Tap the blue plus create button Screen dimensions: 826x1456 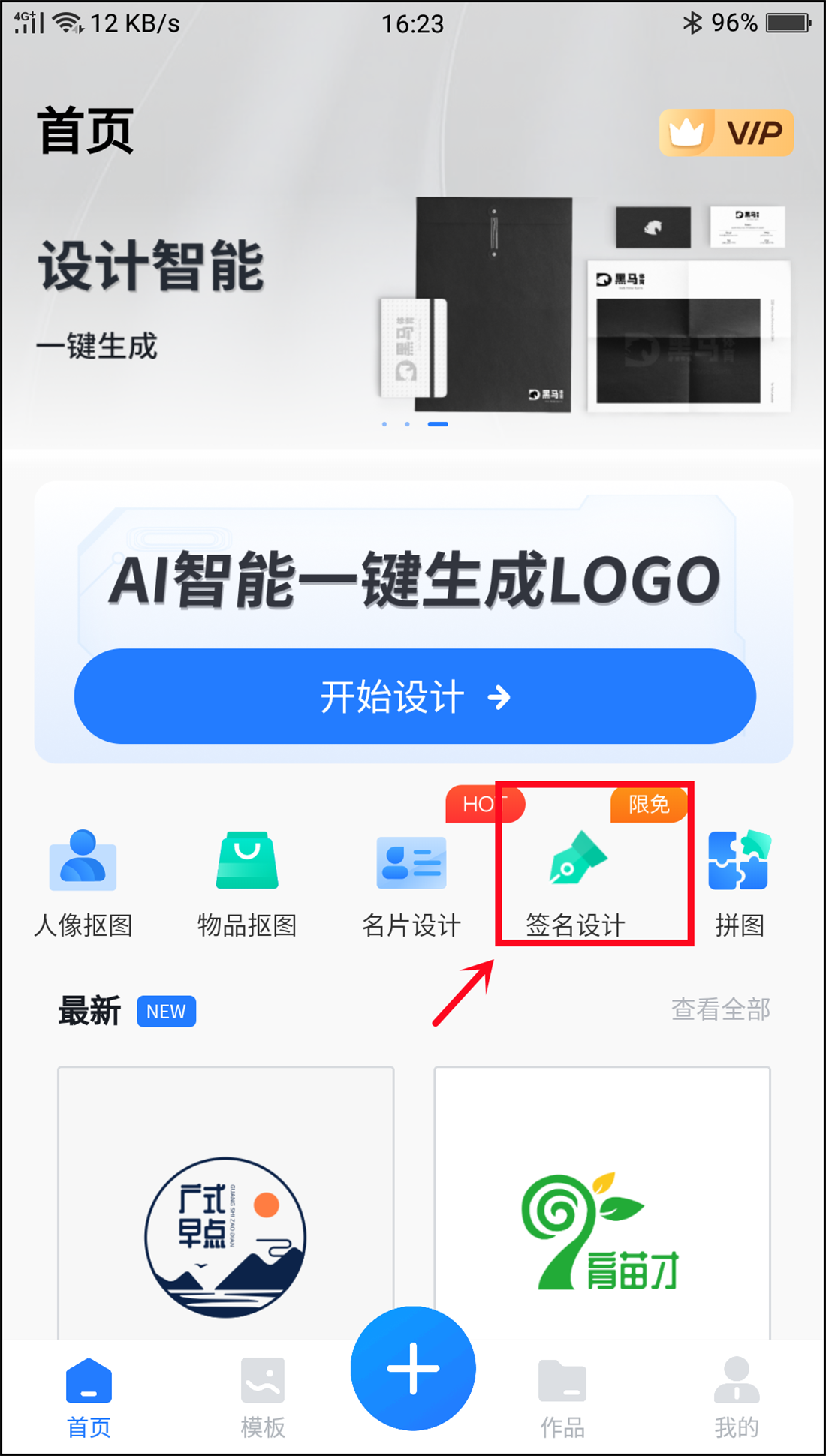pyautogui.click(x=413, y=1368)
